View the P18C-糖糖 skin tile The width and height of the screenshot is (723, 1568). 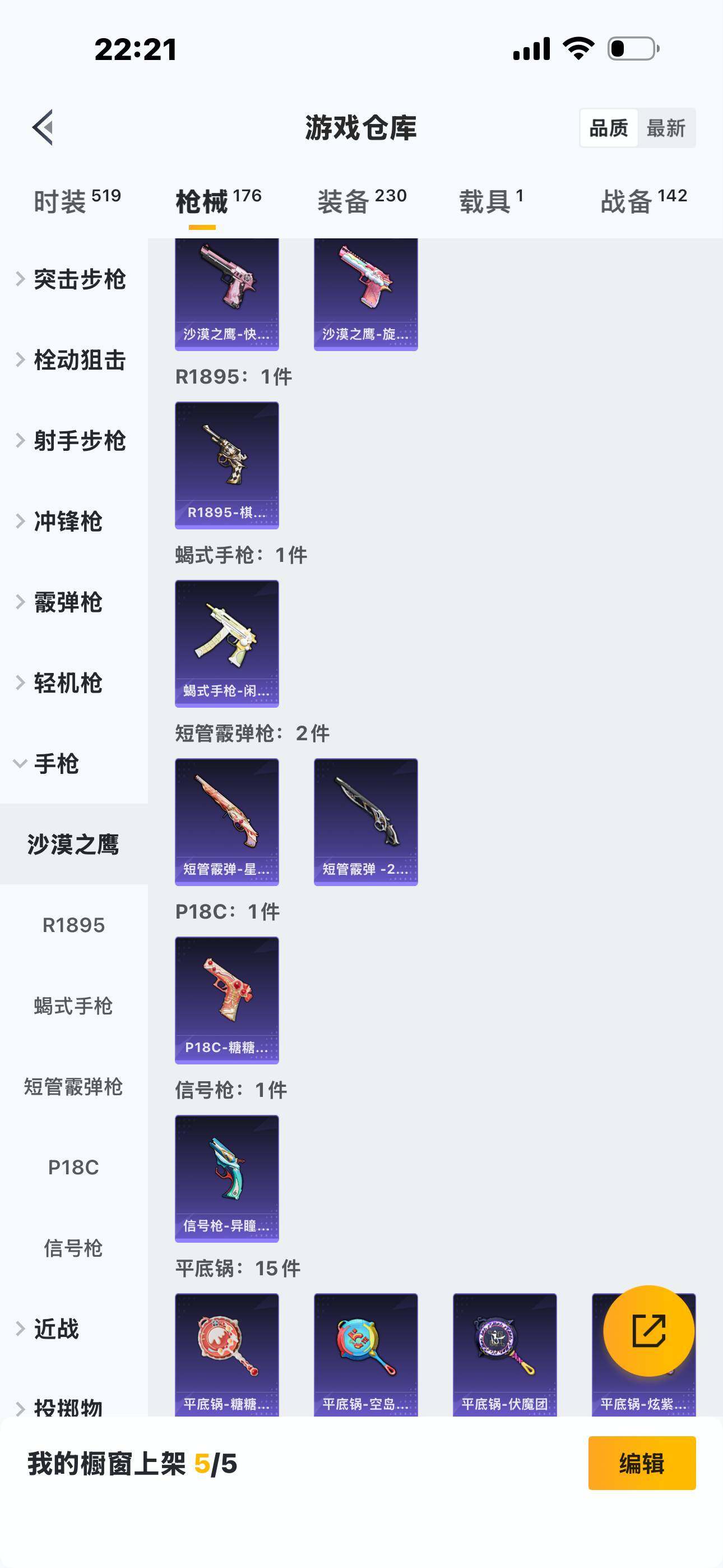(x=227, y=1000)
